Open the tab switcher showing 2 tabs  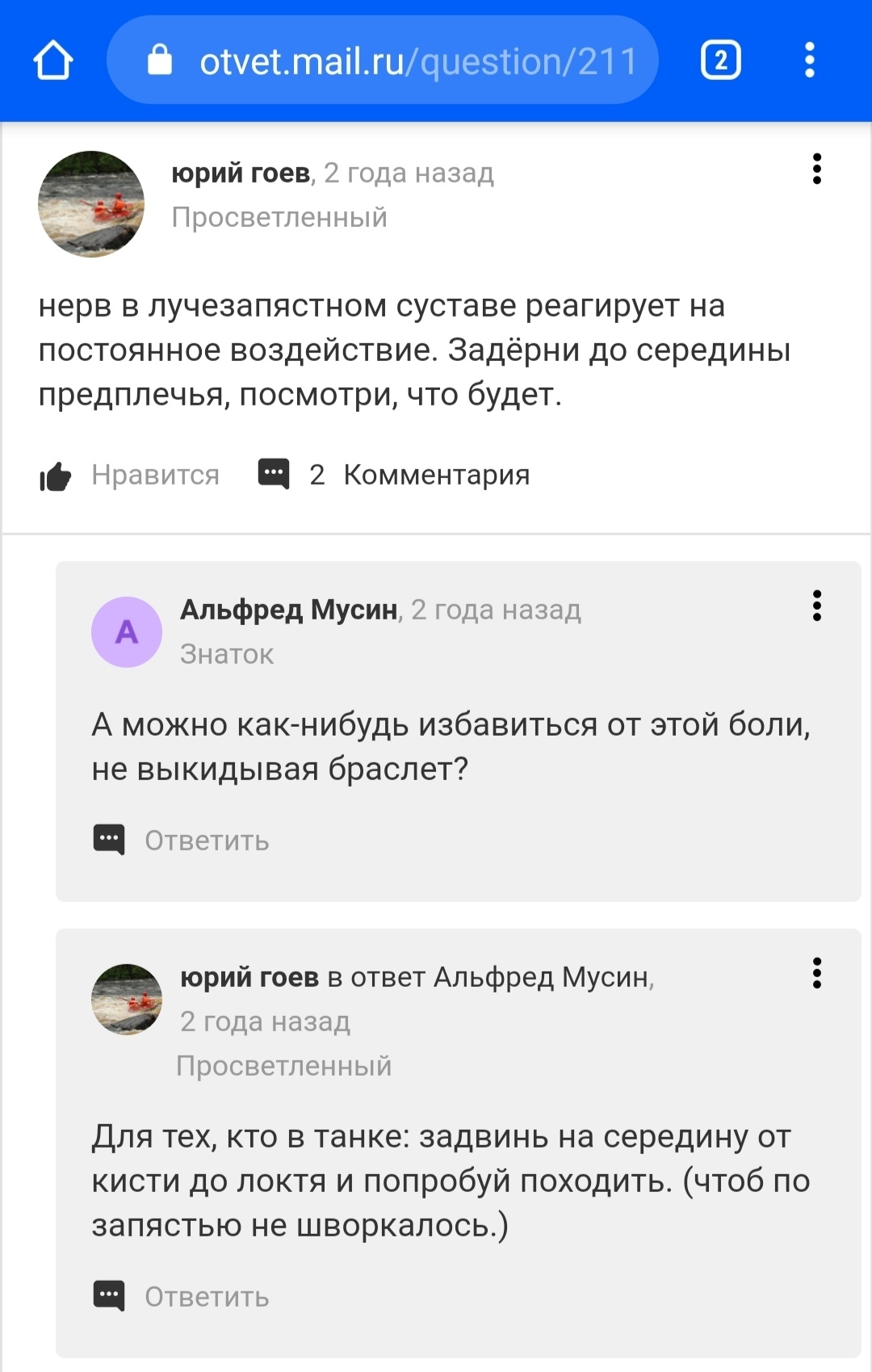[x=720, y=61]
